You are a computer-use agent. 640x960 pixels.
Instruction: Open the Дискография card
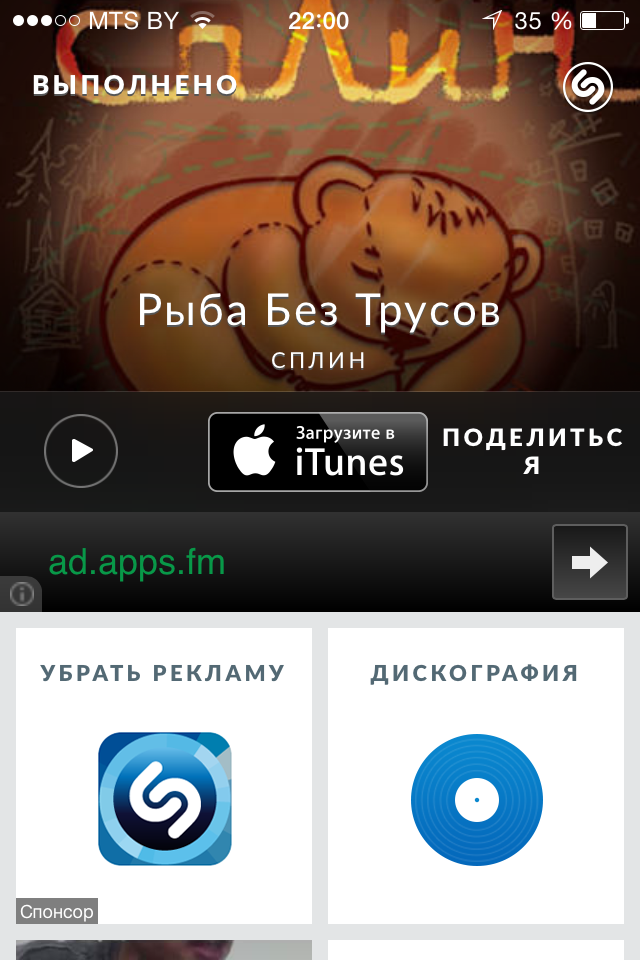click(476, 776)
